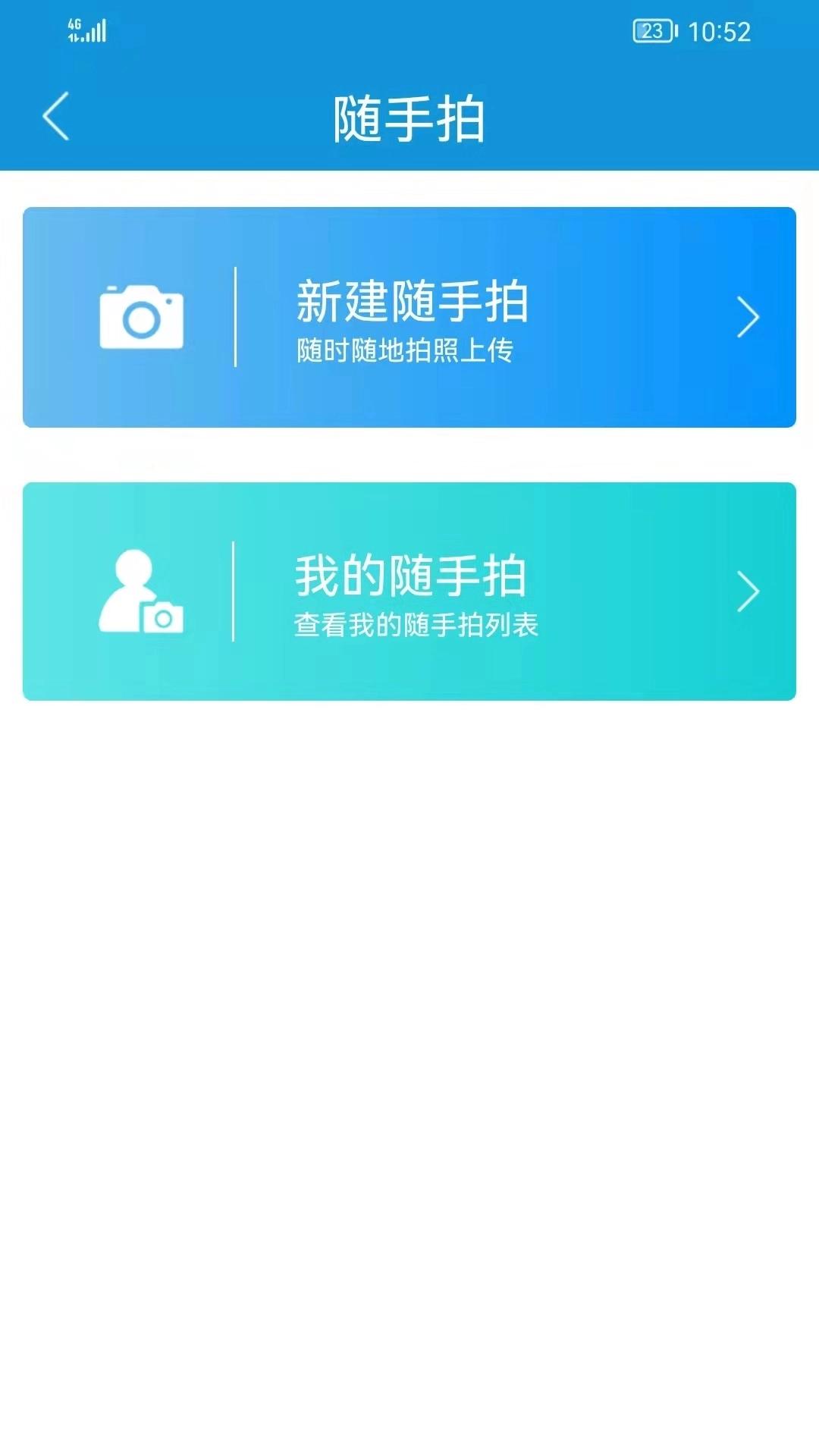Click the camera icon on the 新建随手拍 card
Image resolution: width=819 pixels, height=1456 pixels.
141,317
